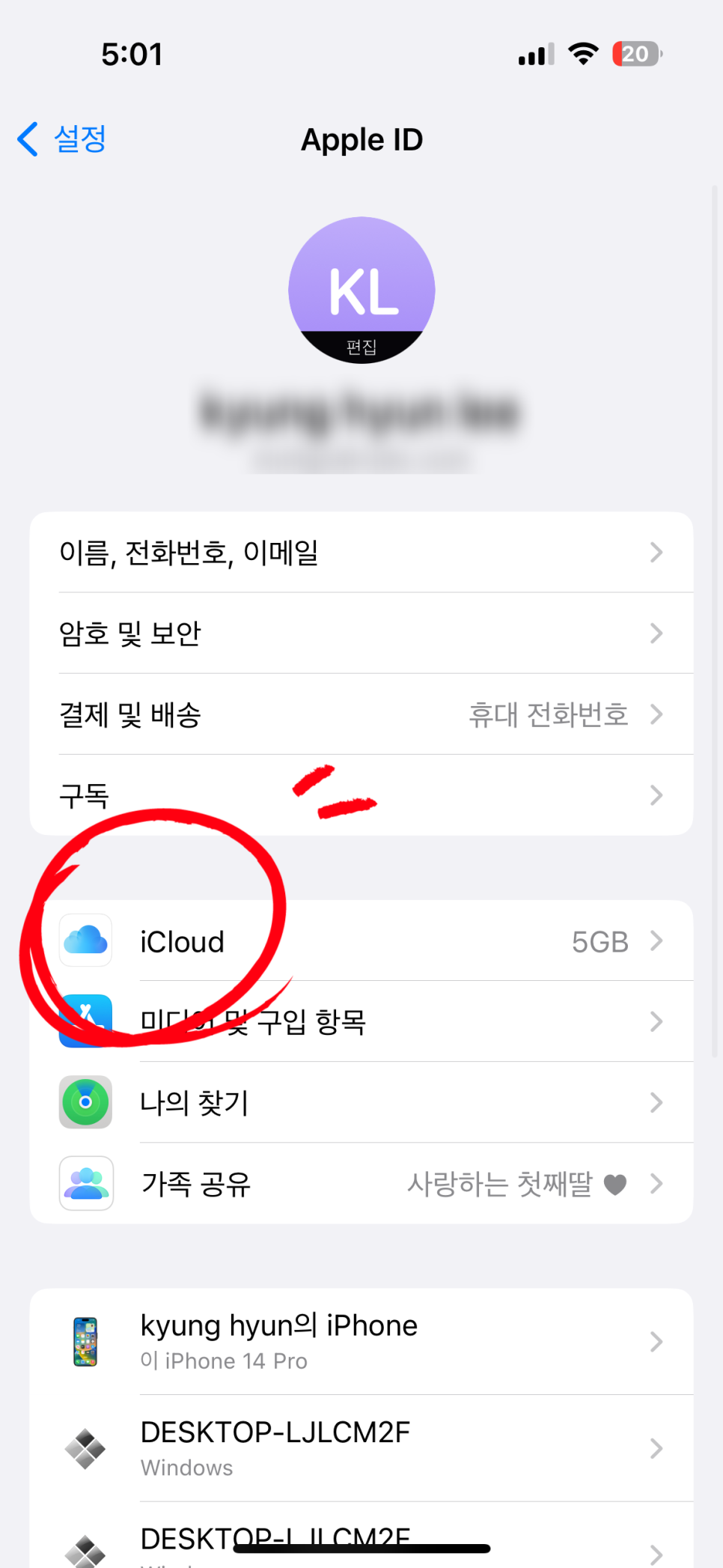View kyung hyun의 iPhone device details
Viewport: 723px width, 1568px height.
pyautogui.click(x=361, y=1341)
